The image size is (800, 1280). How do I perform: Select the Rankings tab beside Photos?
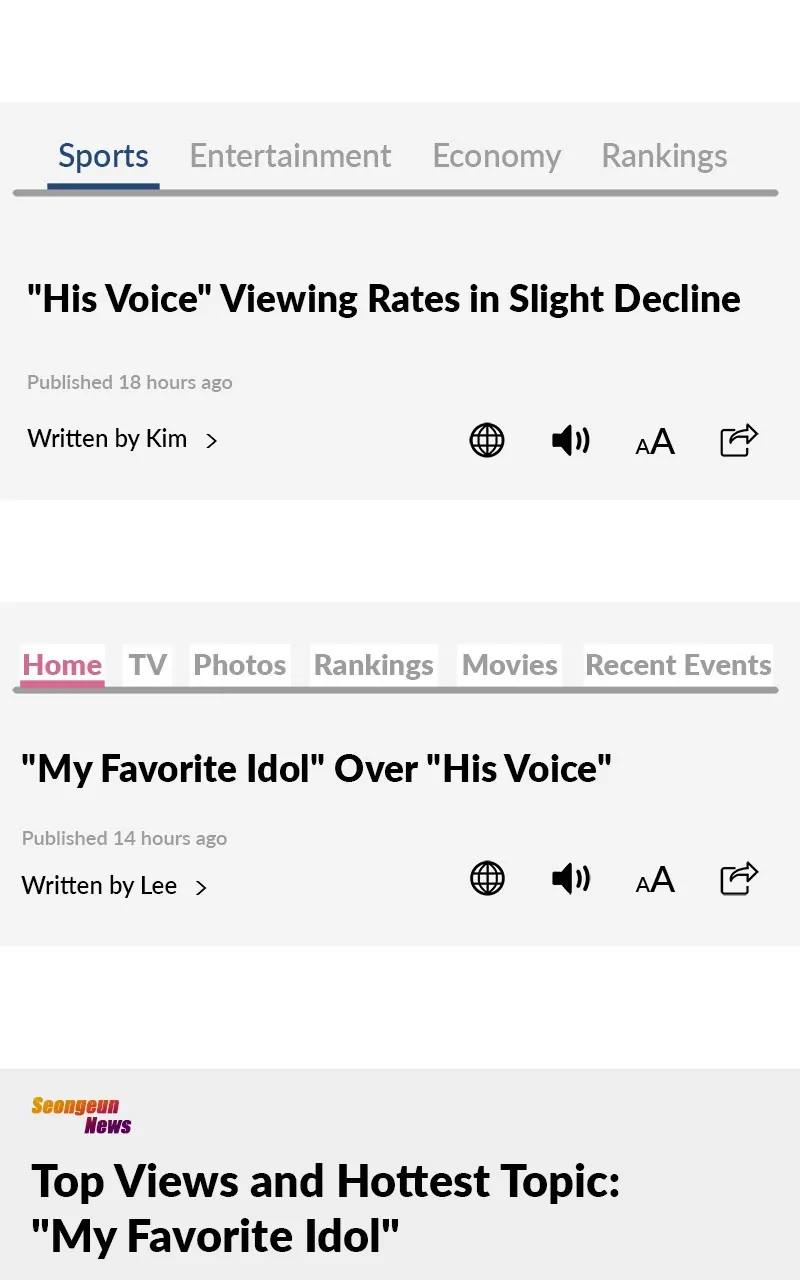click(x=374, y=665)
